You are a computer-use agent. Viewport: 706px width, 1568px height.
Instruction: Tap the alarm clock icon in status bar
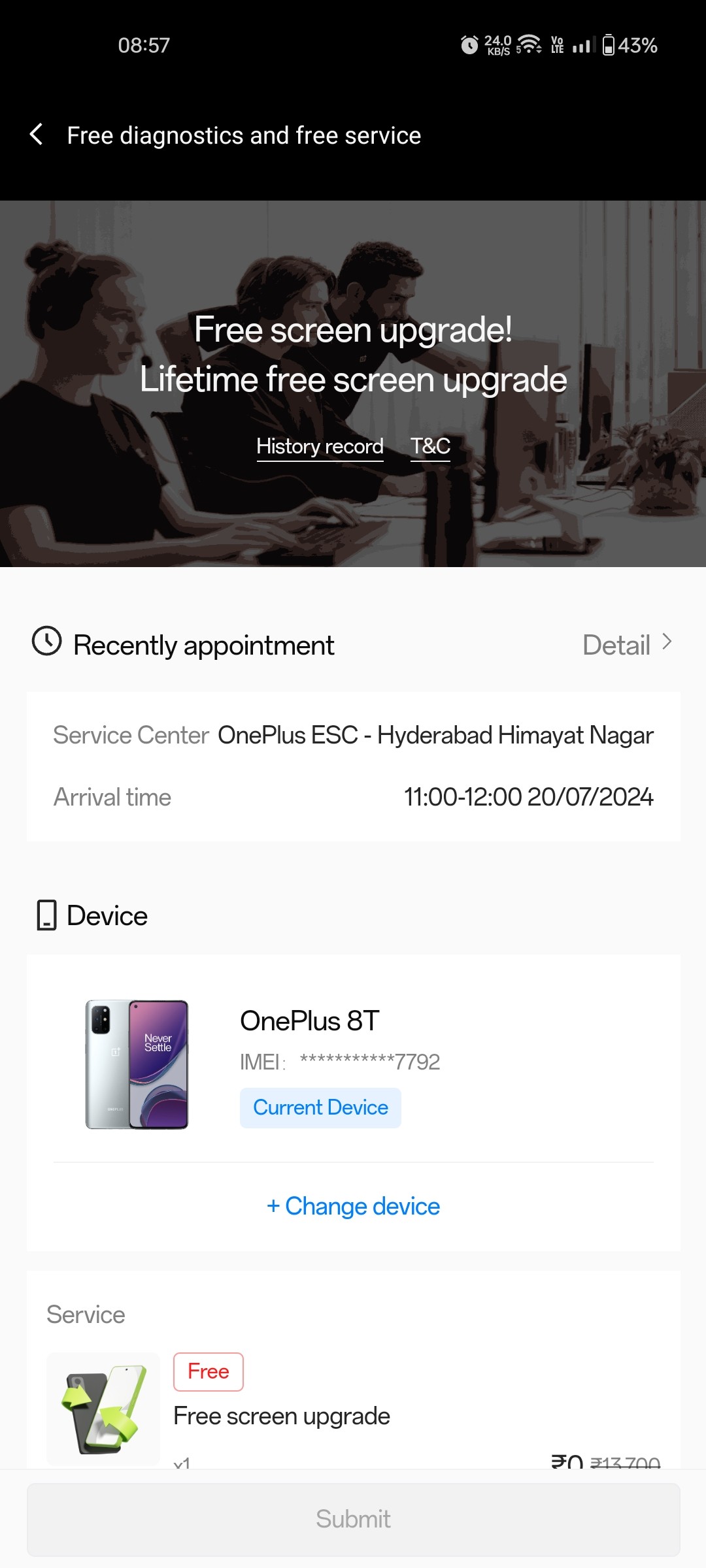470,44
